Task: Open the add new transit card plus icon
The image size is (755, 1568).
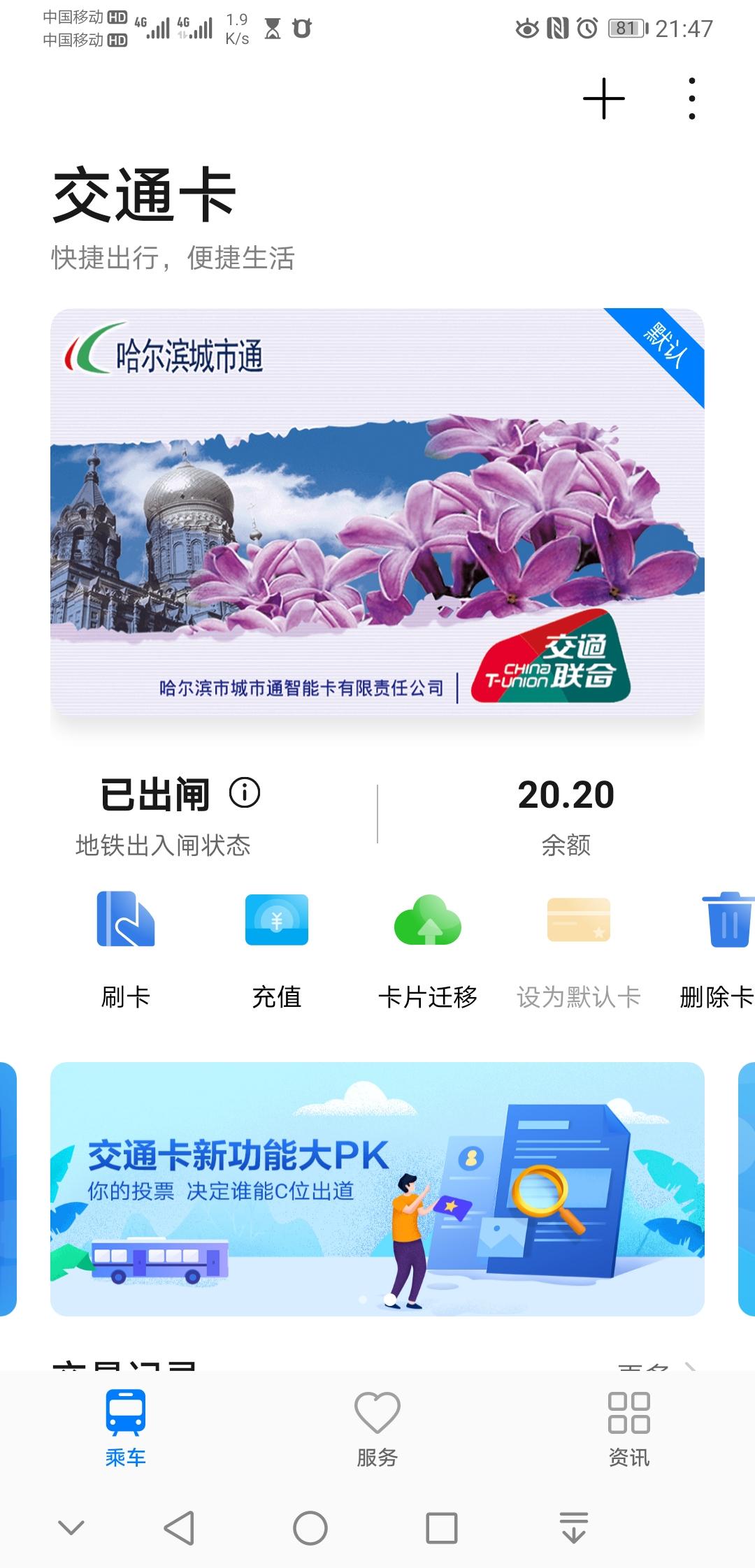Action: point(605,98)
